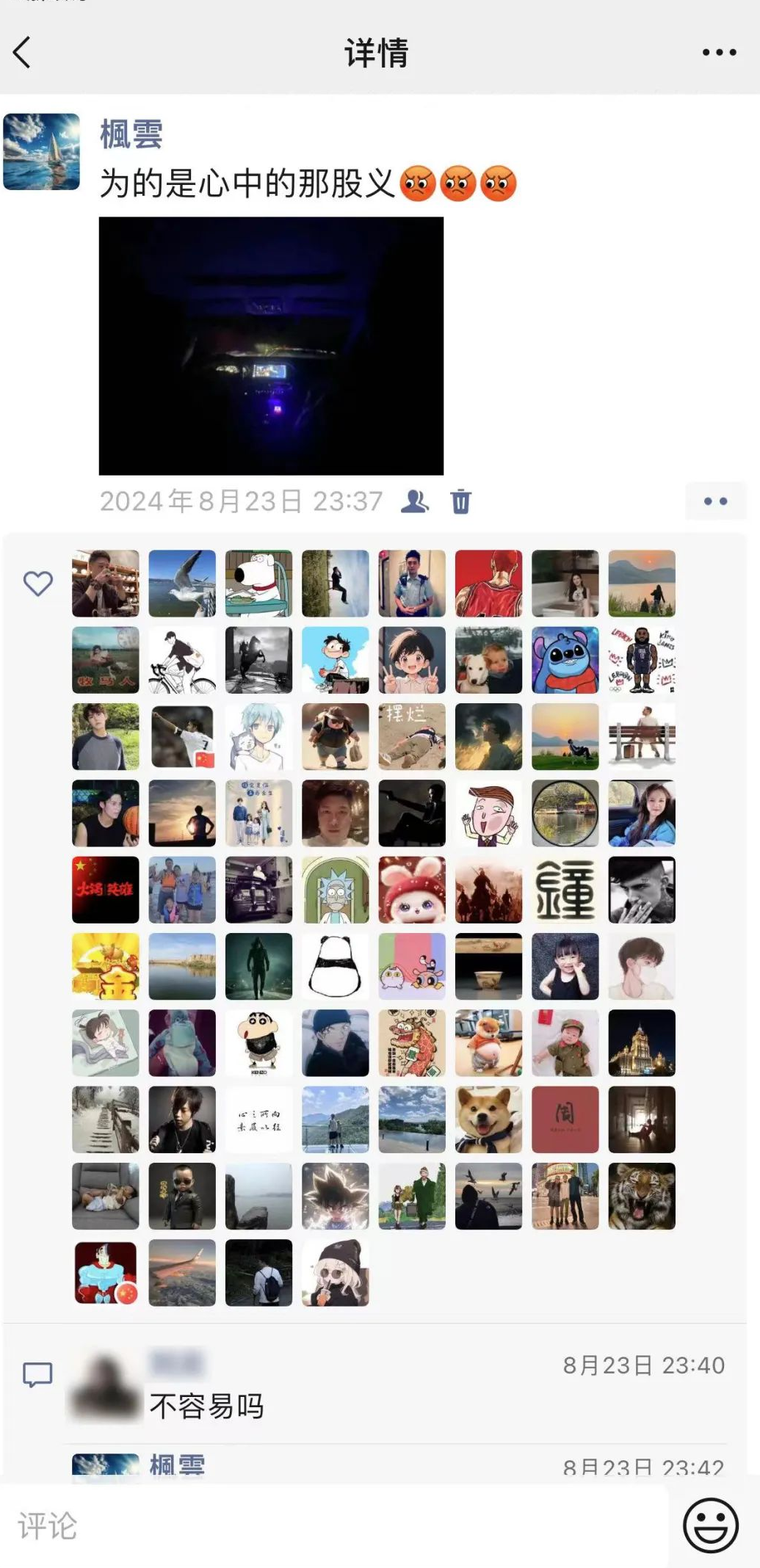
Task: Open the Stitch avatar liker's profile
Action: 565,660
